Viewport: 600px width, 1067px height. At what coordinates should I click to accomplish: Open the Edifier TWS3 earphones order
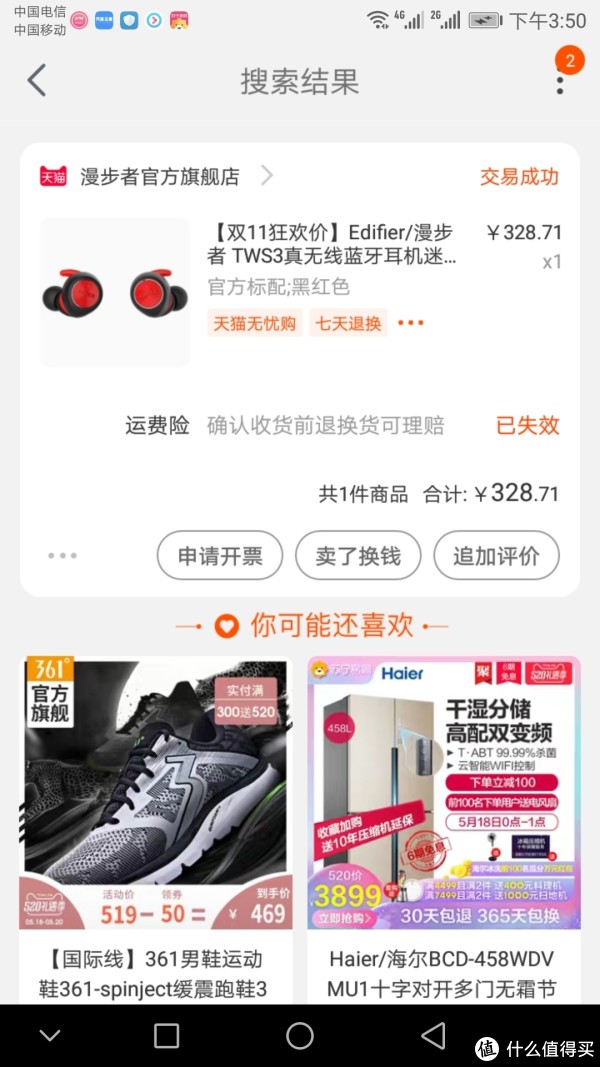coord(330,244)
